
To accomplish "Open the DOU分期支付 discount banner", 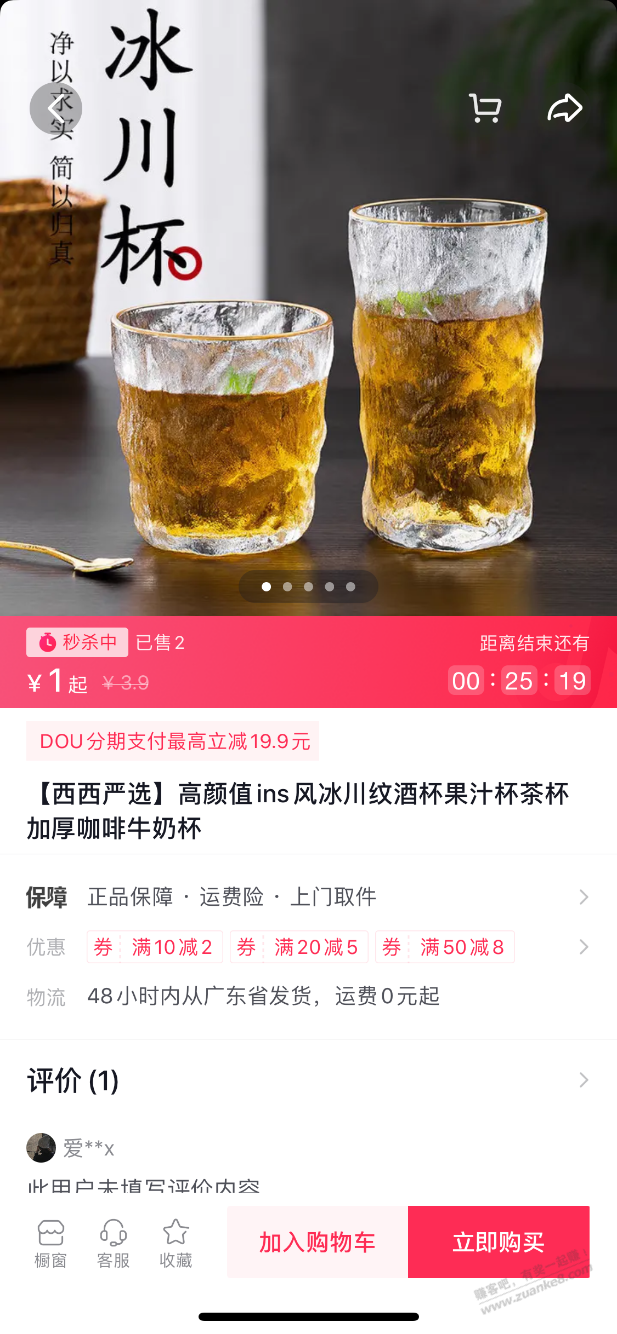I will 173,741.
